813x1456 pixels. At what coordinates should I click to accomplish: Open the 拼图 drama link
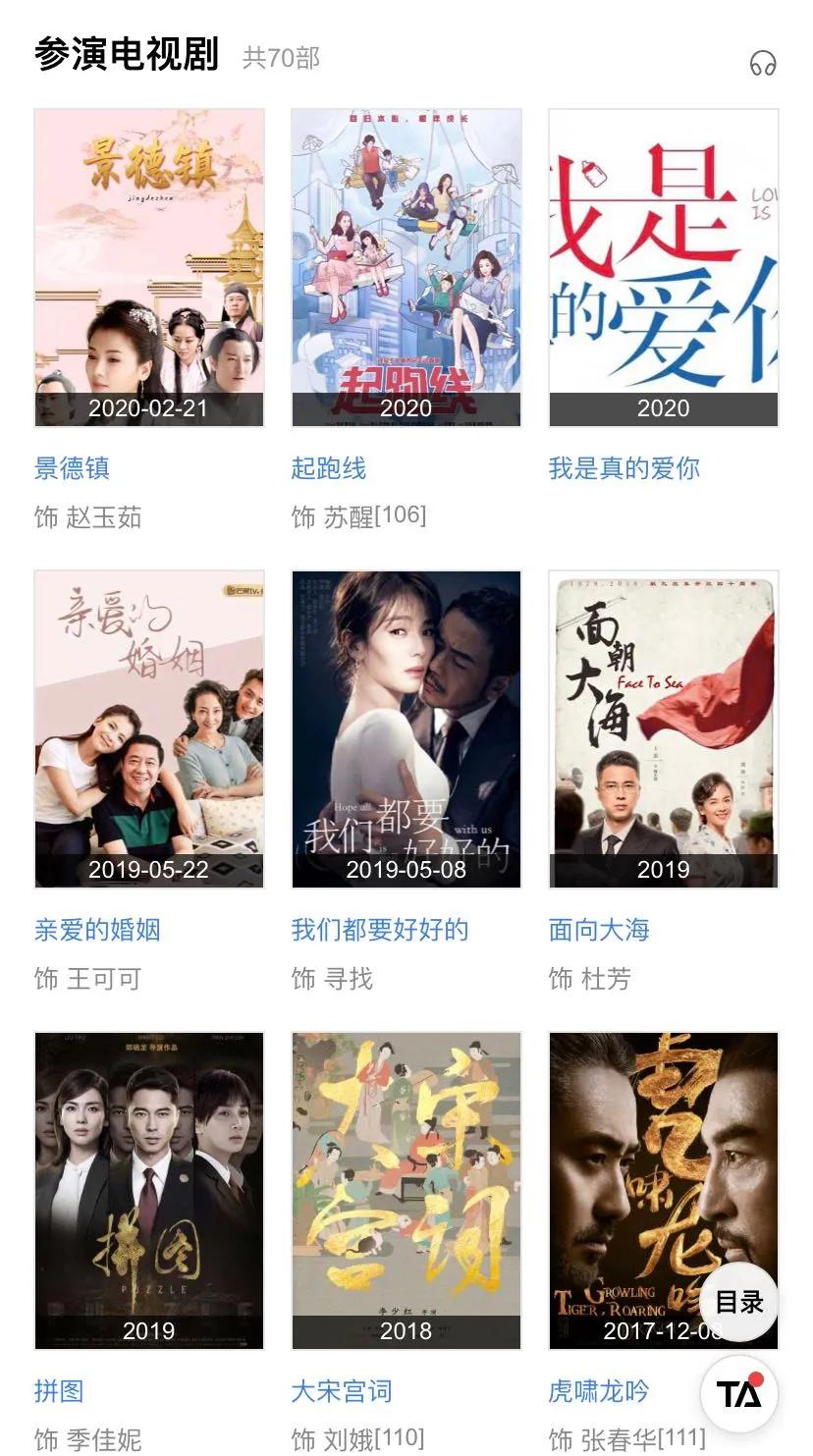(59, 1391)
